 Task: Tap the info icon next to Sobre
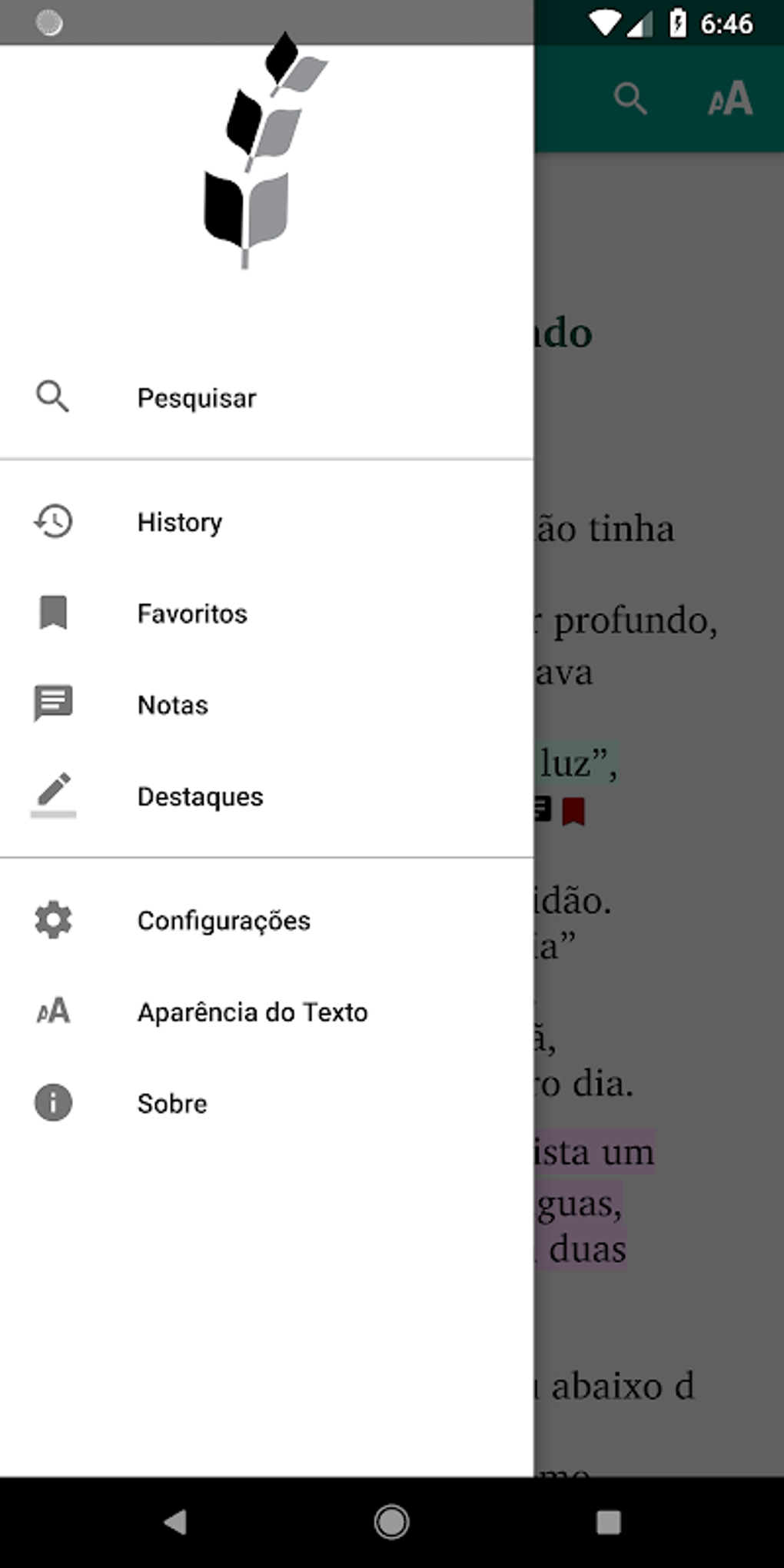(52, 1103)
